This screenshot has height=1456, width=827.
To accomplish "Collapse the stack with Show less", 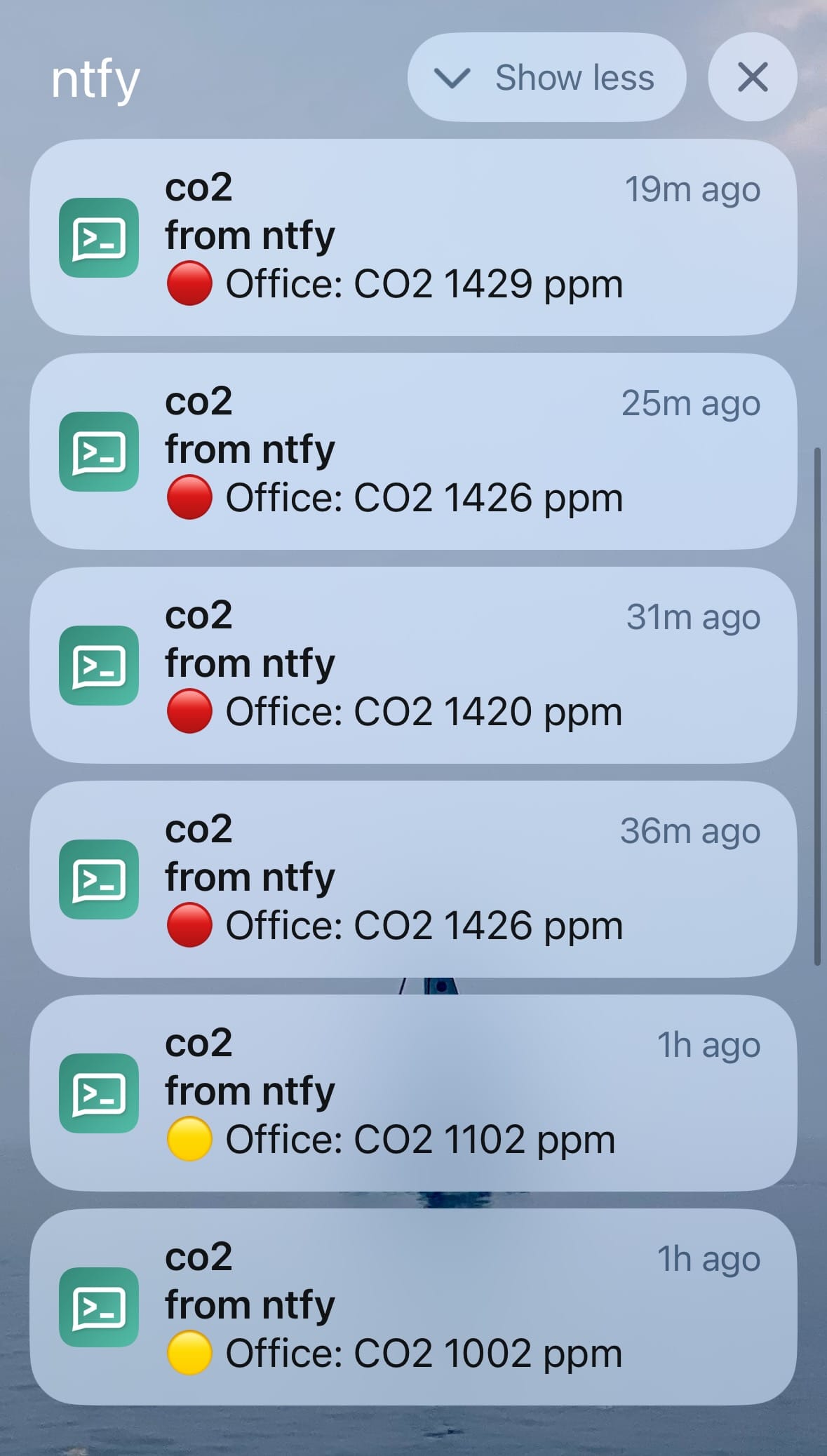I will pos(546,77).
